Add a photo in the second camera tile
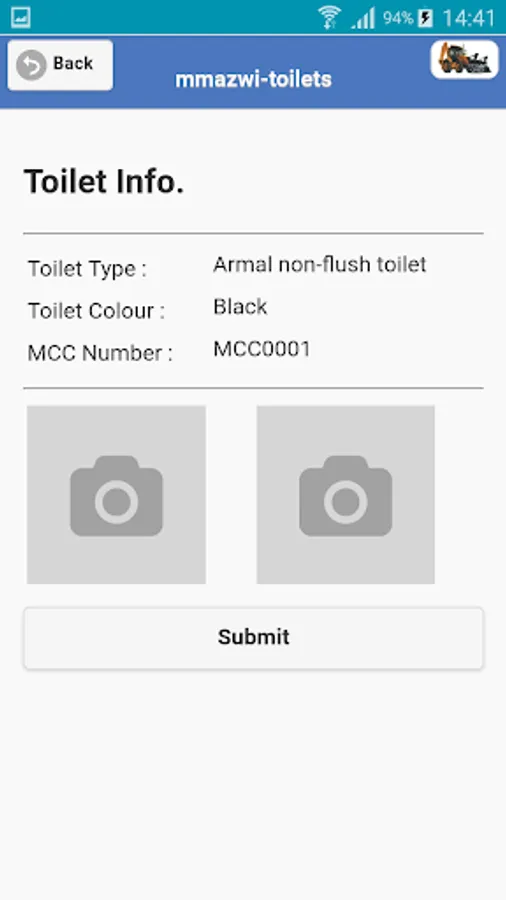The height and width of the screenshot is (900, 506). click(345, 495)
